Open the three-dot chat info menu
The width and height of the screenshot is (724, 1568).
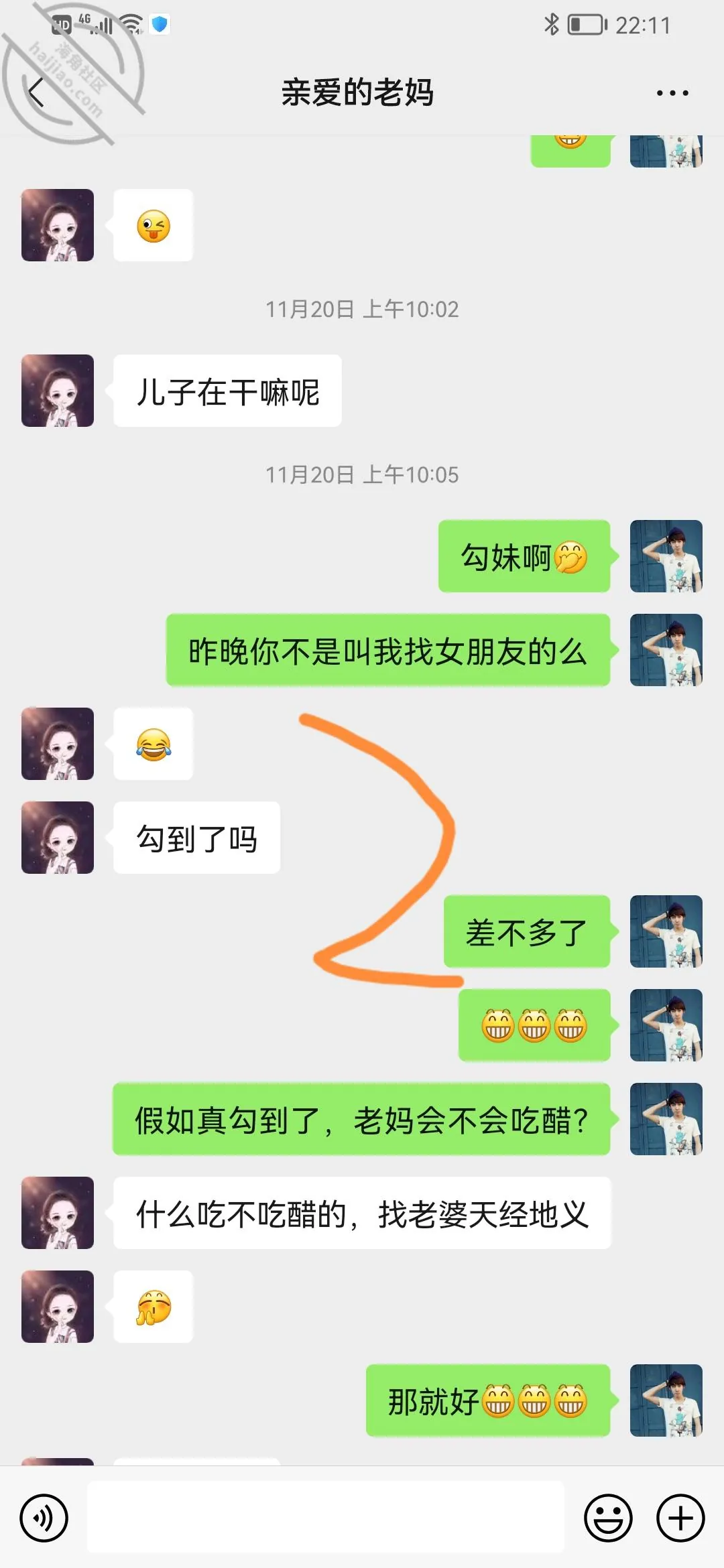point(672,93)
